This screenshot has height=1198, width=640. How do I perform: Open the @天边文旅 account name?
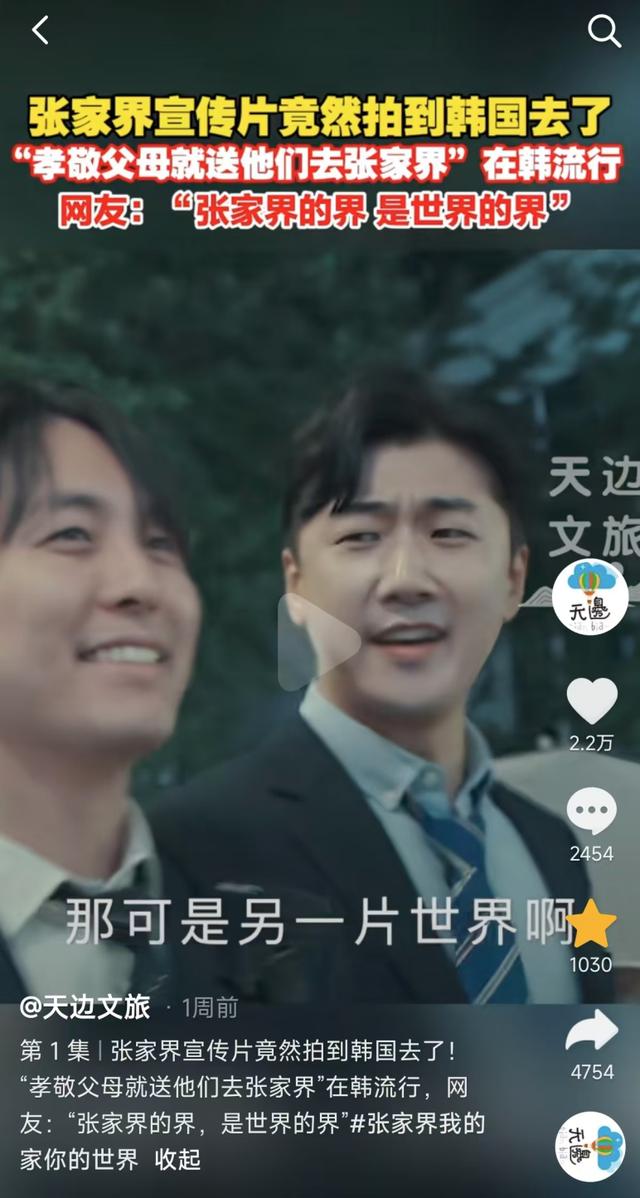click(x=85, y=1006)
